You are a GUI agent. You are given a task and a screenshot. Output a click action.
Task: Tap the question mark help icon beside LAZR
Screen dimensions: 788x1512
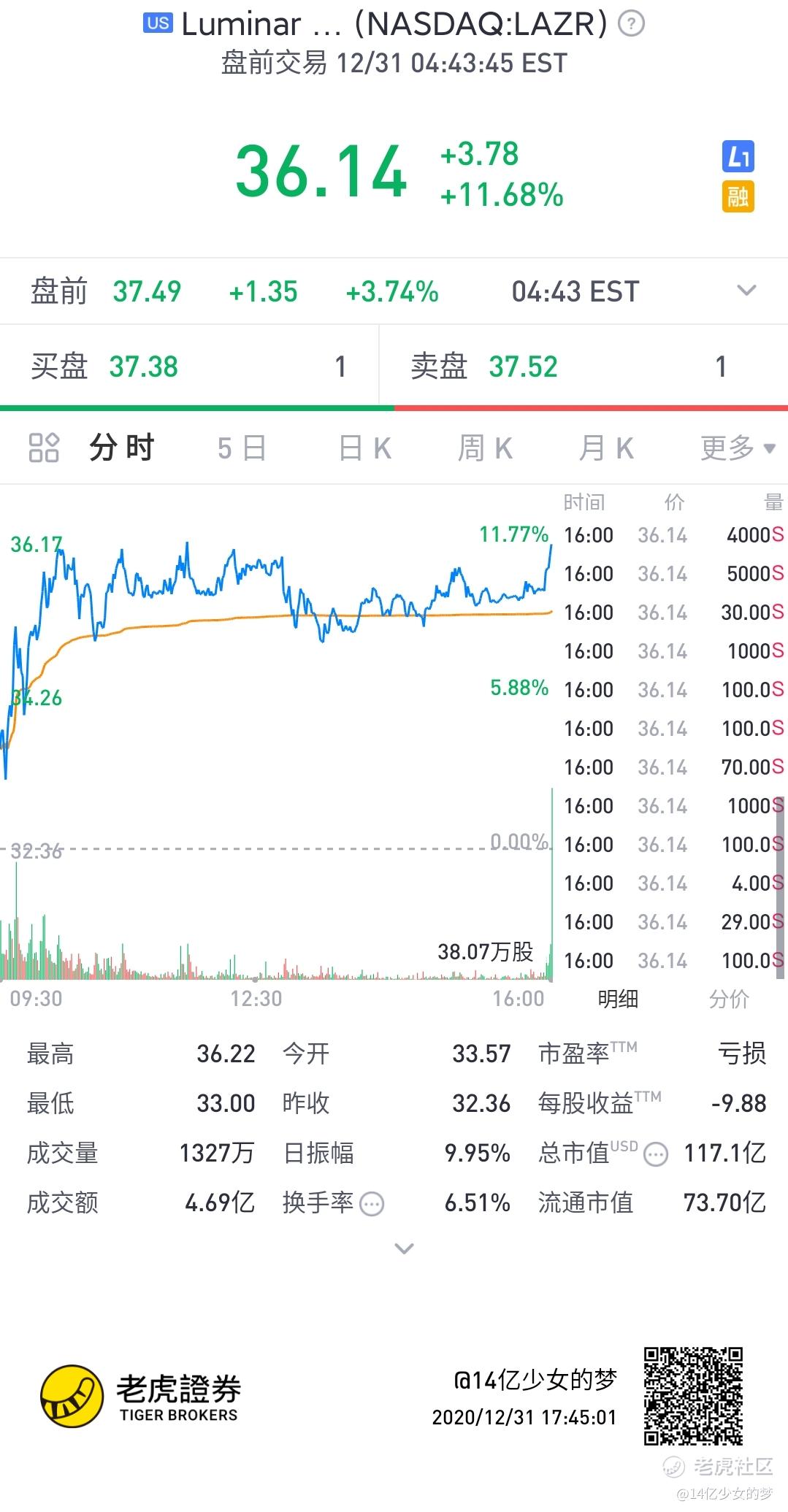point(631,25)
